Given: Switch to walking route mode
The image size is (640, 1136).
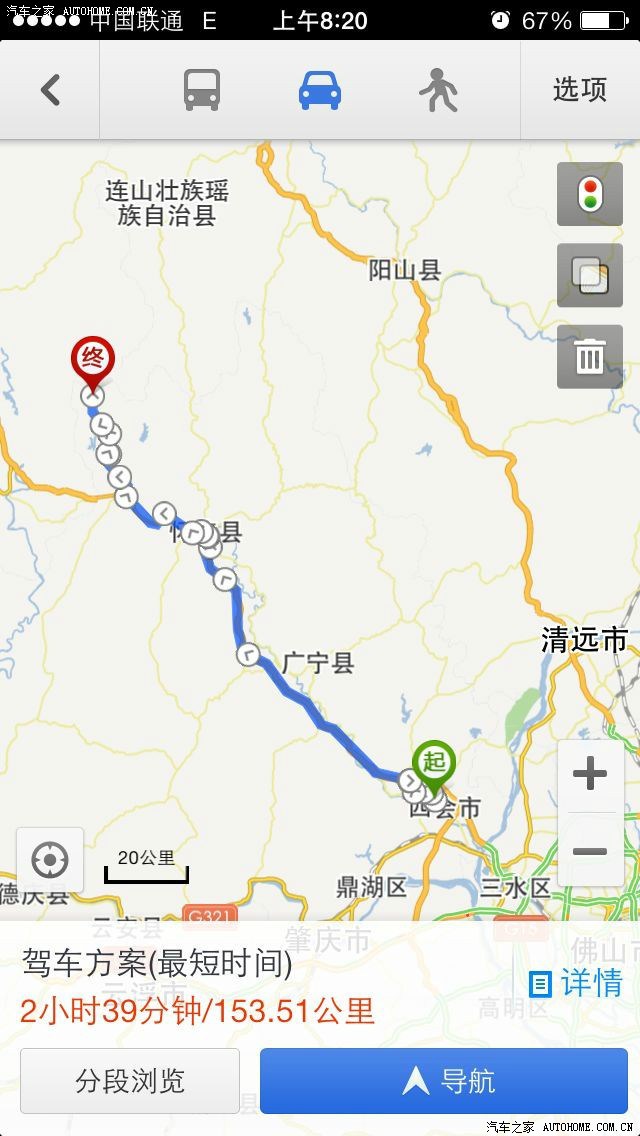Looking at the screenshot, I should pyautogui.click(x=438, y=91).
